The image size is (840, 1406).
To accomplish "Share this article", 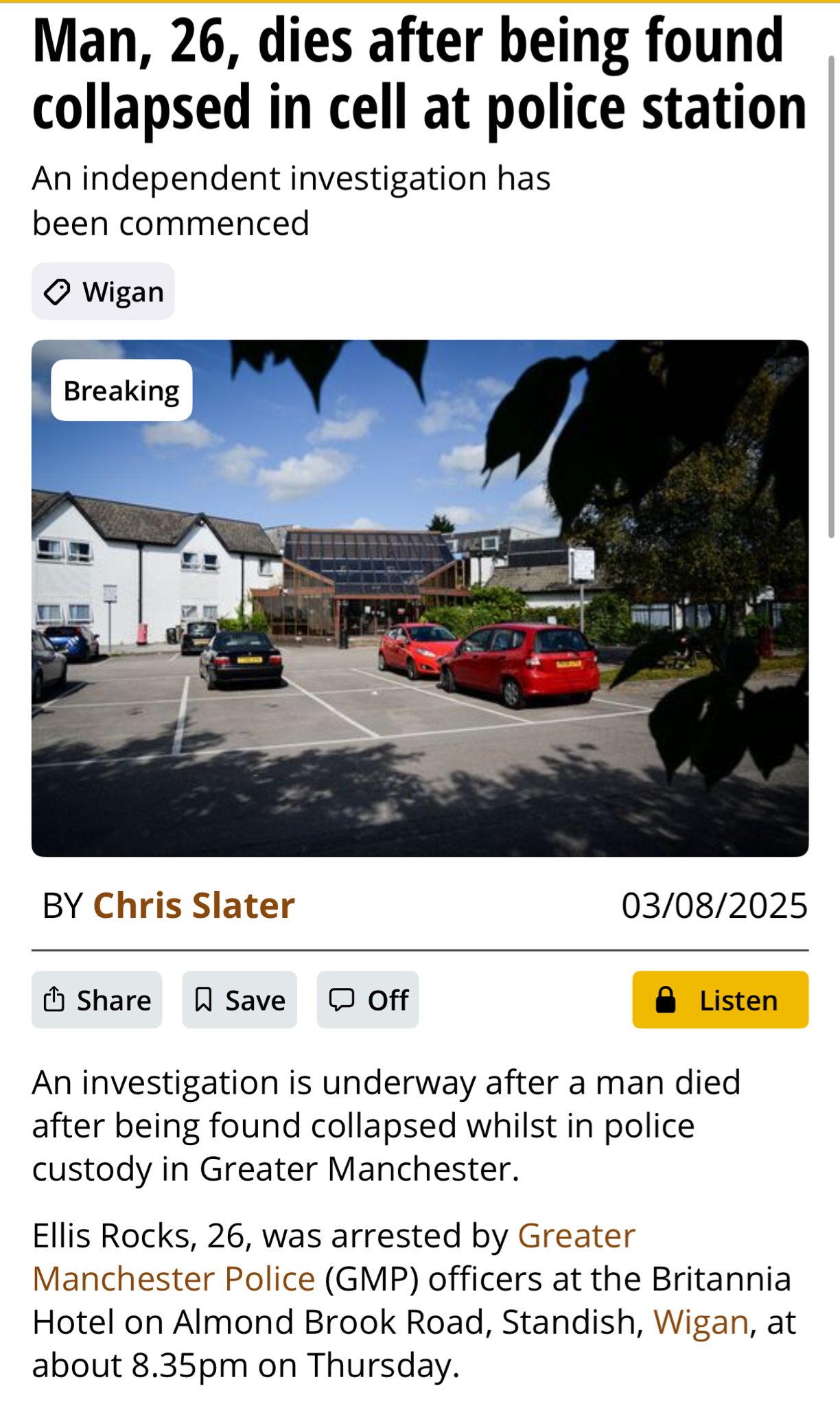I will pyautogui.click(x=97, y=1000).
